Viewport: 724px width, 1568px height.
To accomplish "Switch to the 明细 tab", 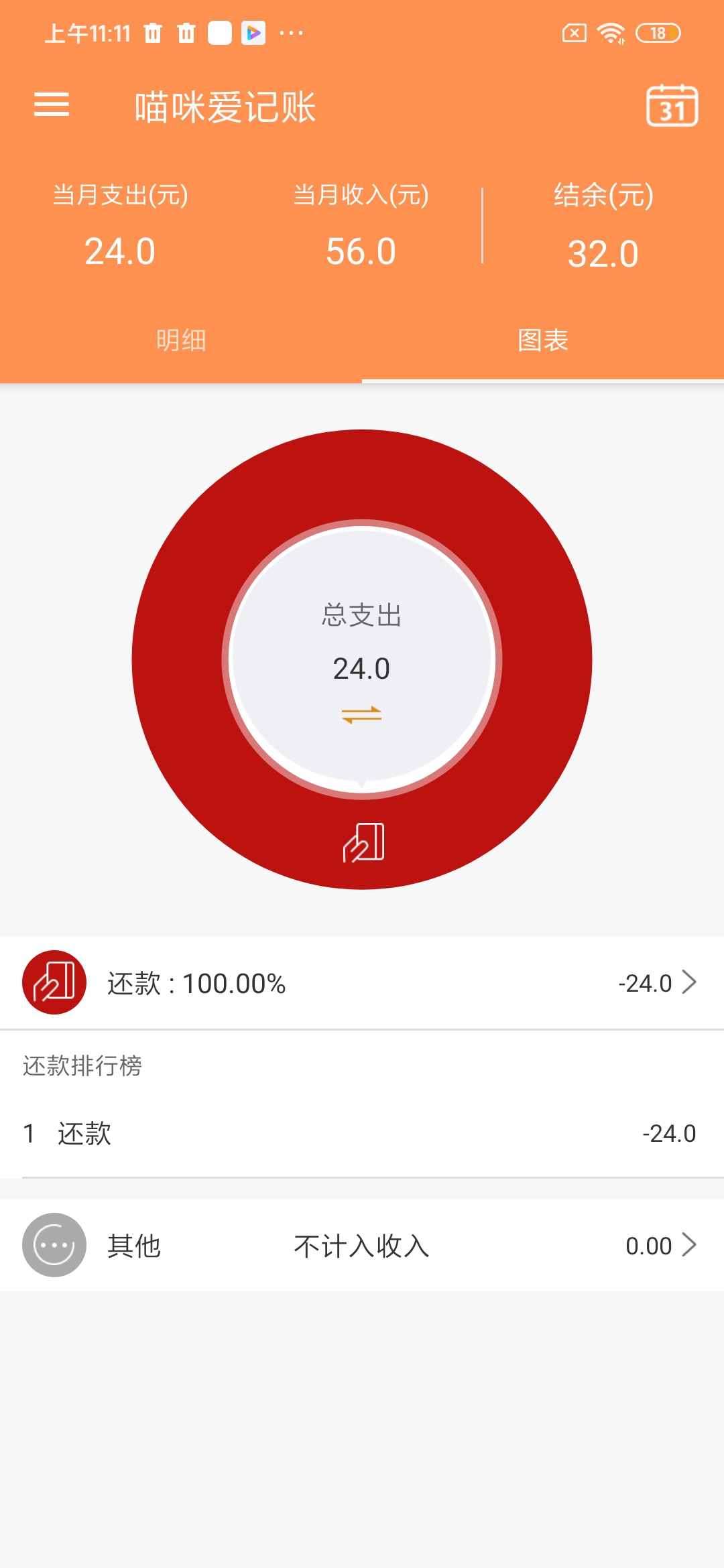I will tap(181, 340).
